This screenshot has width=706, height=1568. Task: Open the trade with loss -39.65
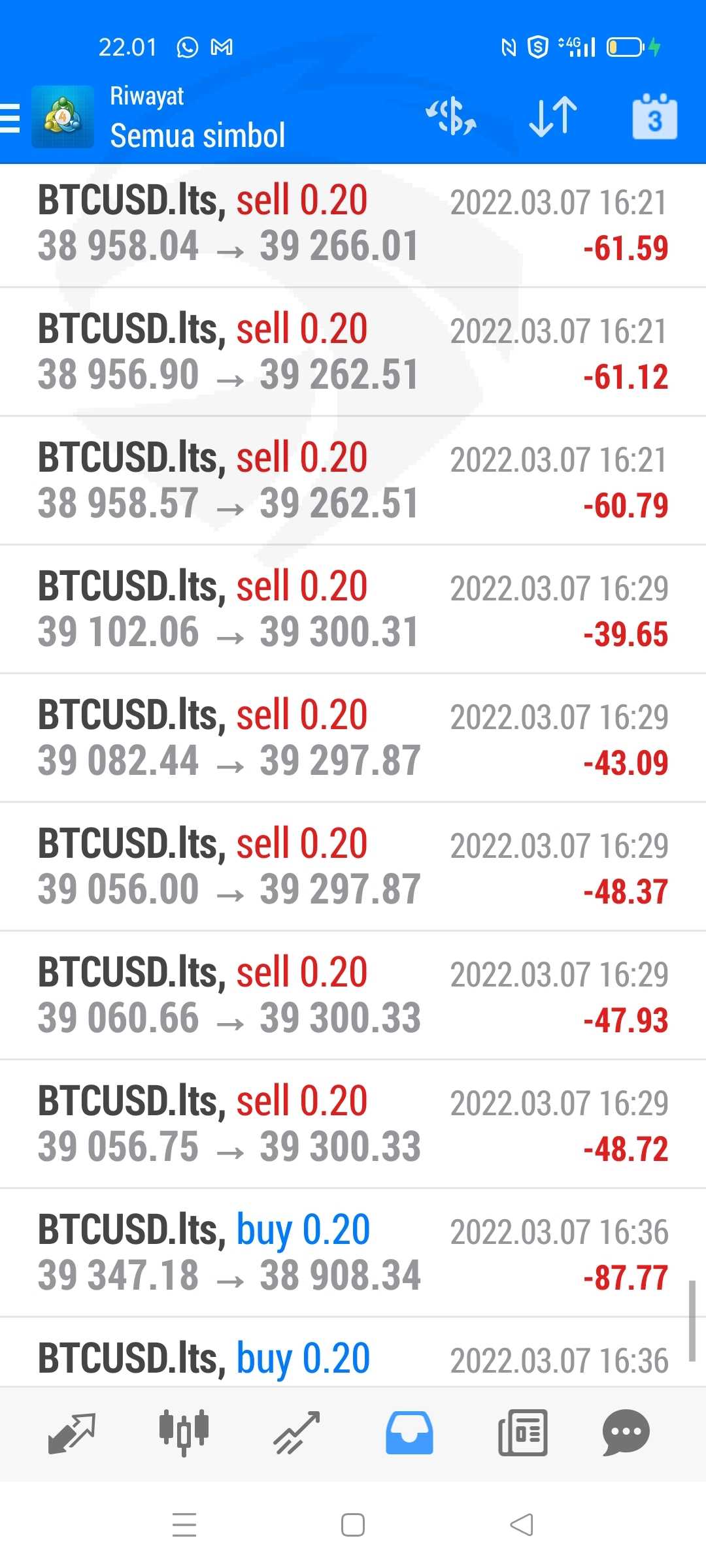(x=353, y=609)
